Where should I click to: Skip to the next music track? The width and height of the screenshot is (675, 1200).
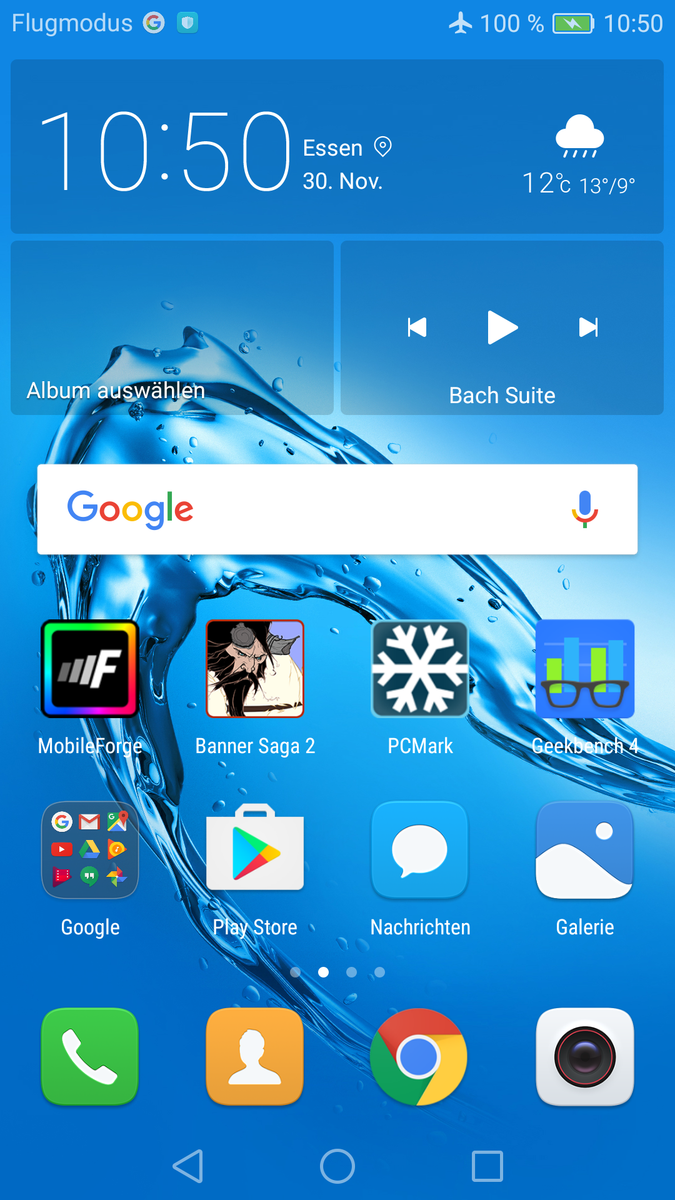tap(589, 327)
